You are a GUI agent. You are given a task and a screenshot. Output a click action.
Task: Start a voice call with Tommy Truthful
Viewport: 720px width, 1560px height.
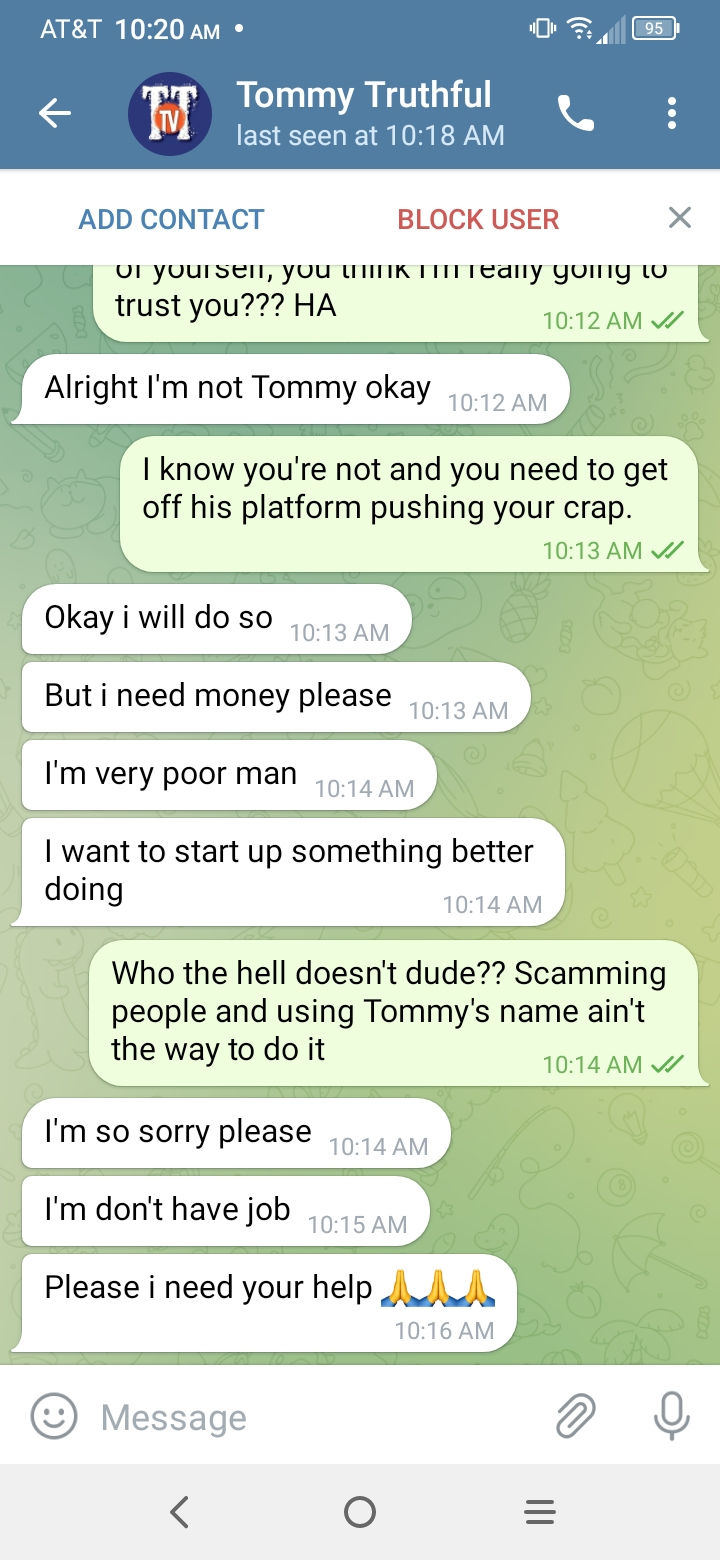pyautogui.click(x=576, y=114)
